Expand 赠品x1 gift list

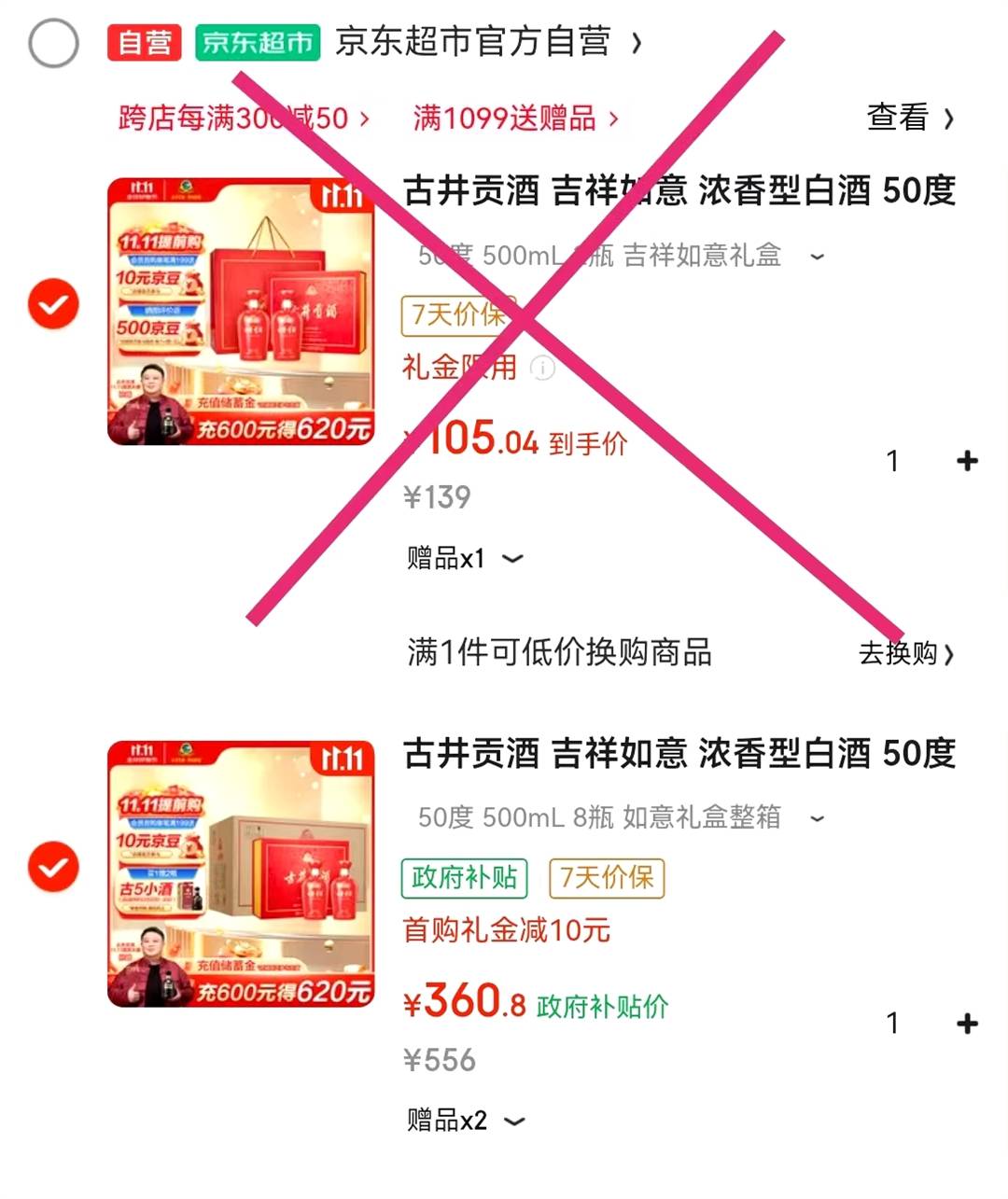(x=464, y=559)
